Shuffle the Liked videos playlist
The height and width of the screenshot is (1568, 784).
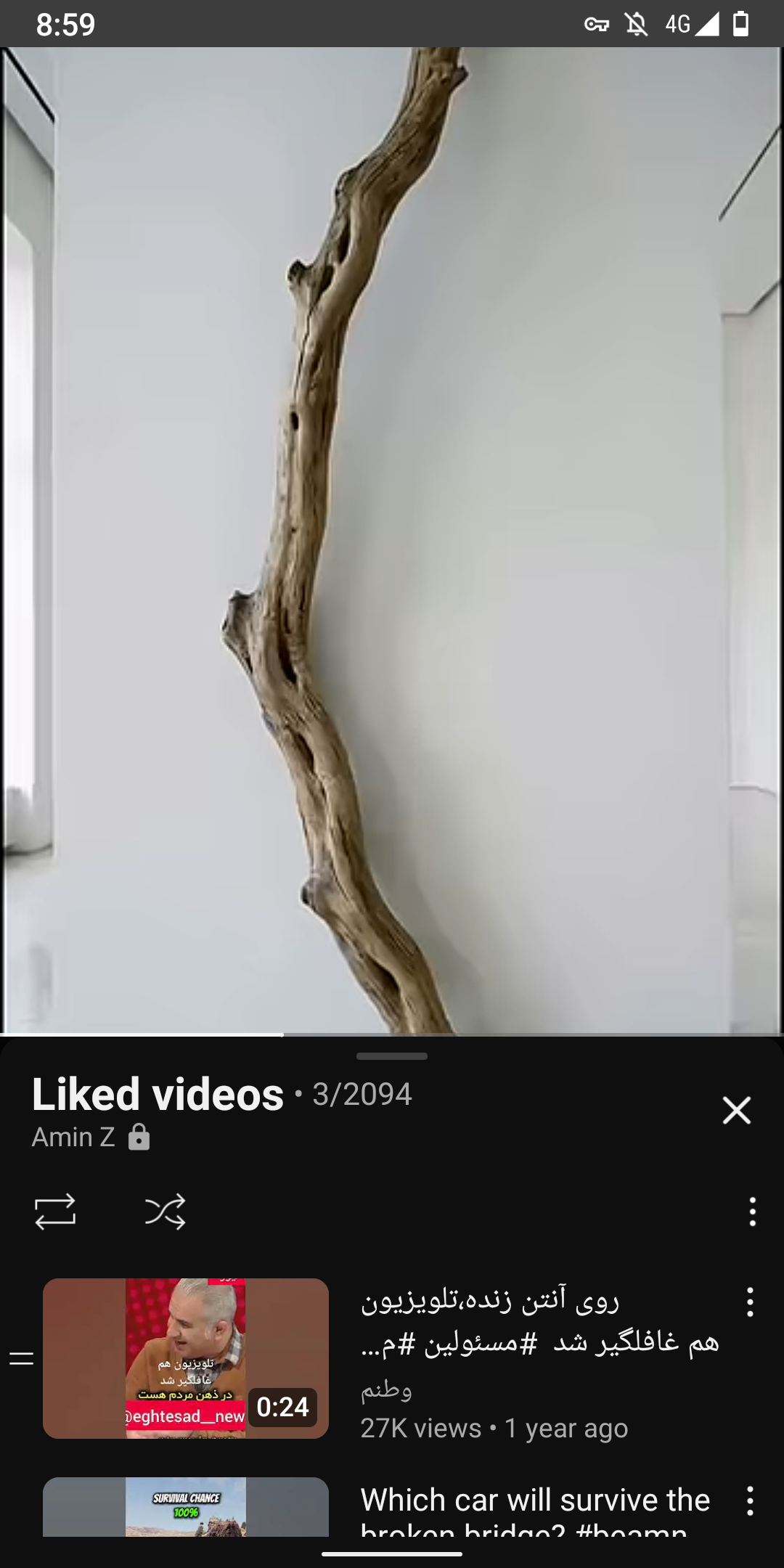pos(166,1212)
